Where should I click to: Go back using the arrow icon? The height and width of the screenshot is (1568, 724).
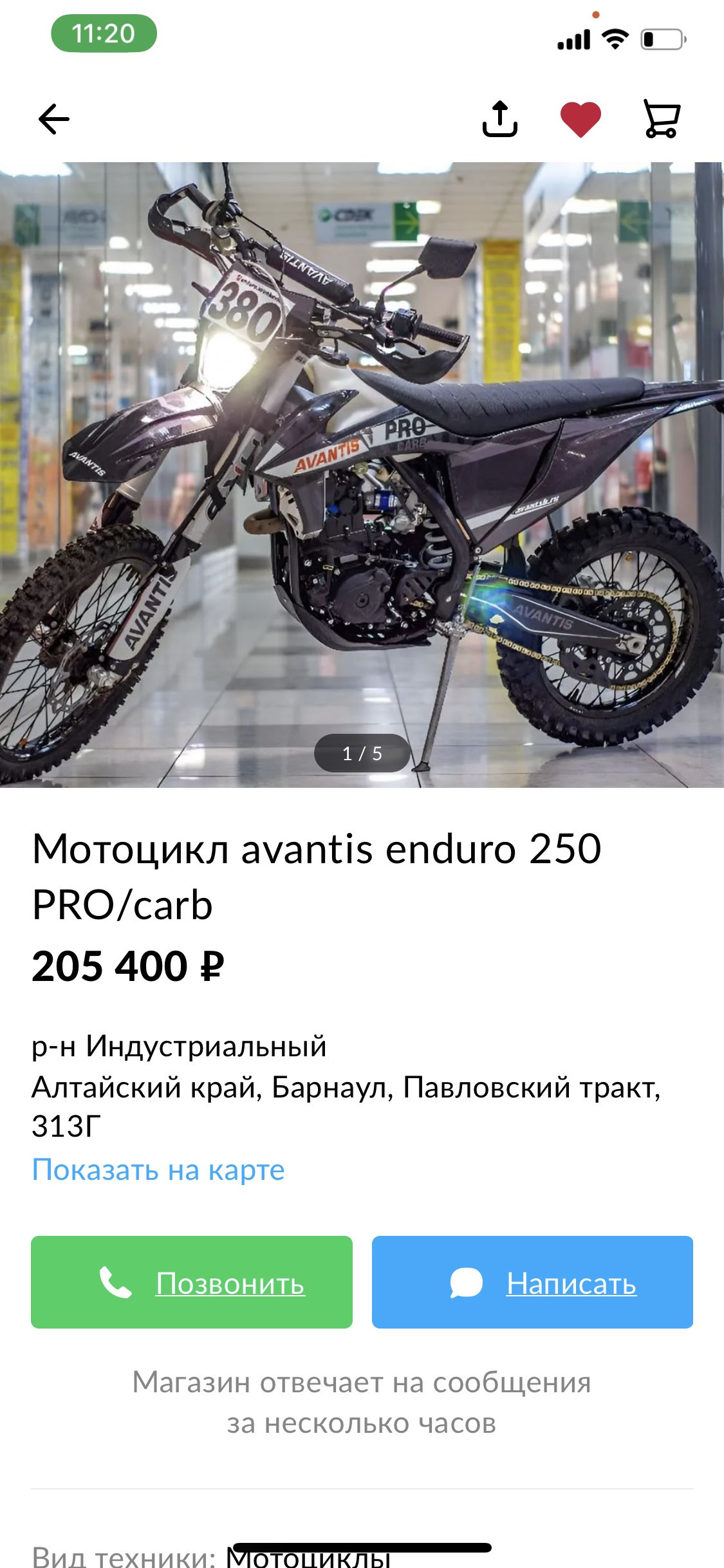tap(53, 119)
